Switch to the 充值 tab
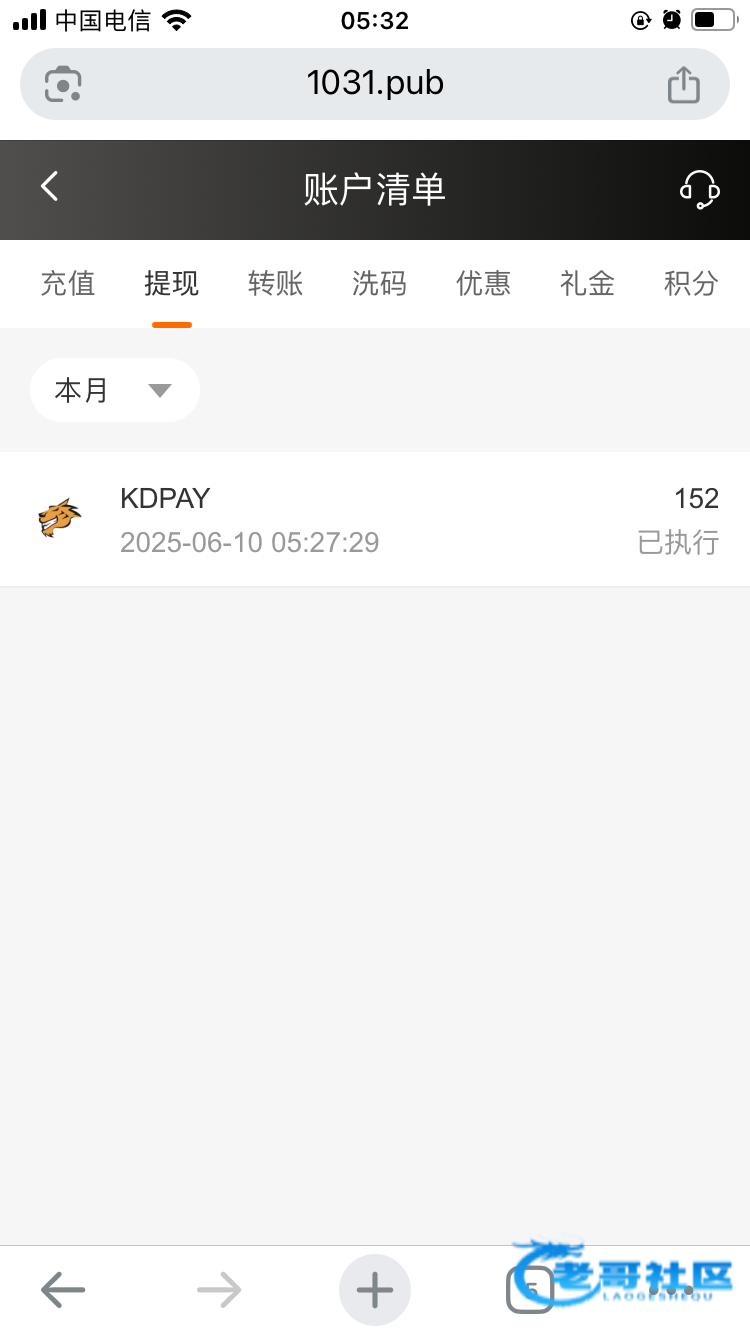 (x=68, y=284)
